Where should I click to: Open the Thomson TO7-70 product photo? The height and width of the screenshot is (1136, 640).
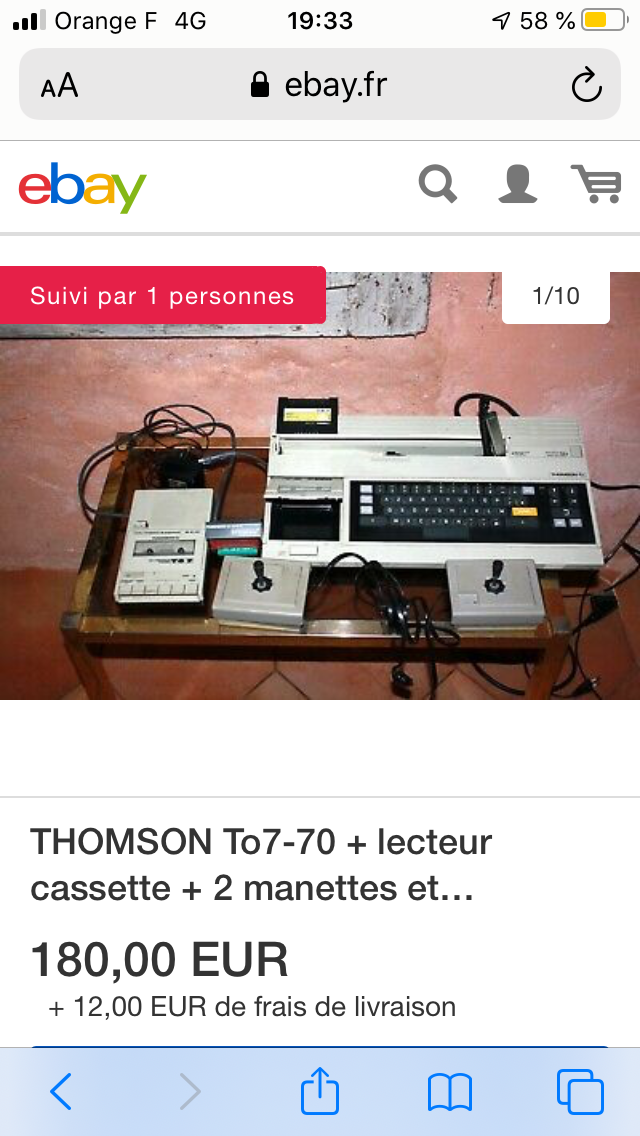[x=320, y=500]
